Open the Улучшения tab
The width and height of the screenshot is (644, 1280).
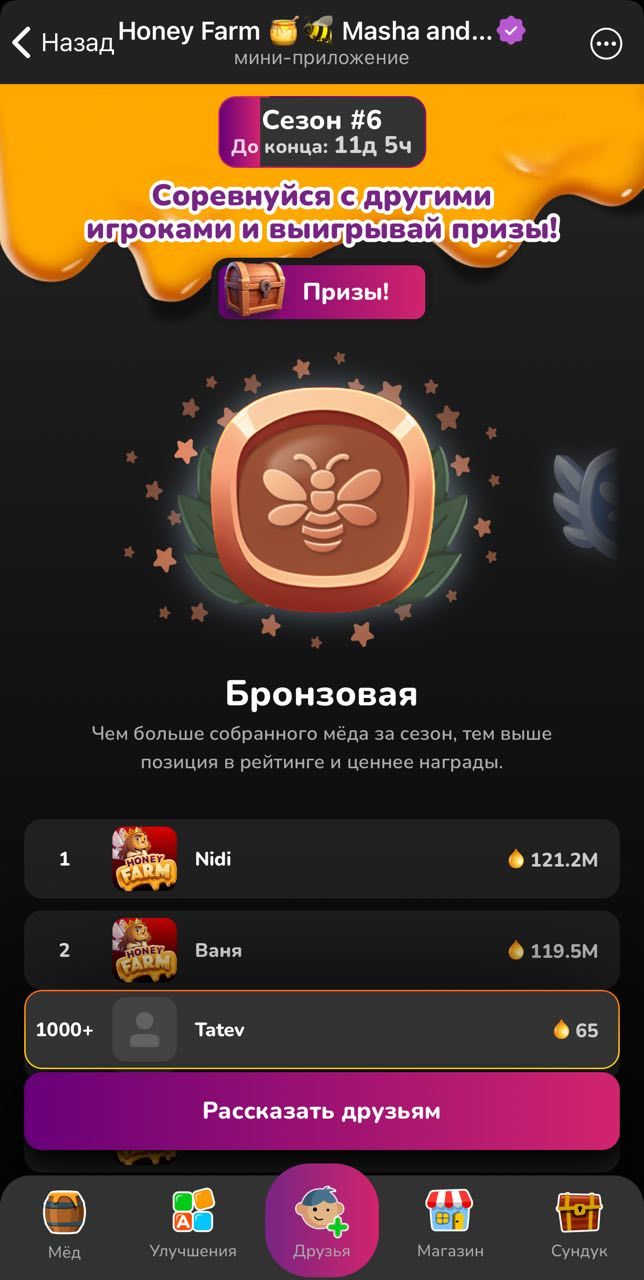[x=193, y=1226]
